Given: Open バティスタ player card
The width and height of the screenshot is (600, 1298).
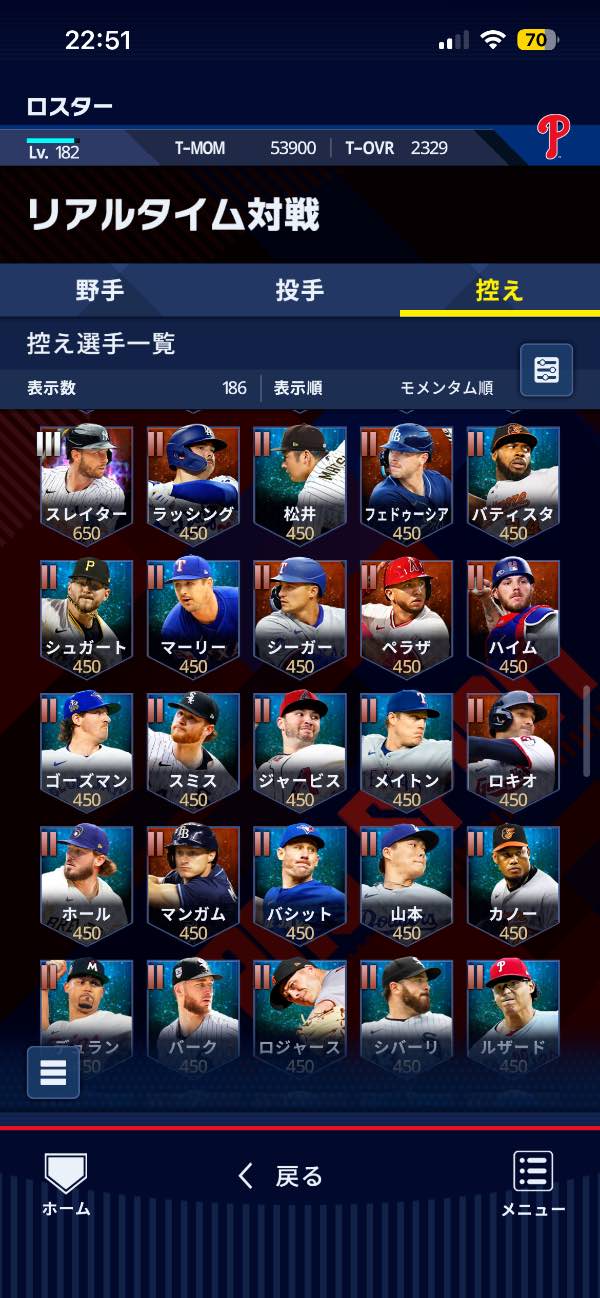Looking at the screenshot, I should pos(513,483).
